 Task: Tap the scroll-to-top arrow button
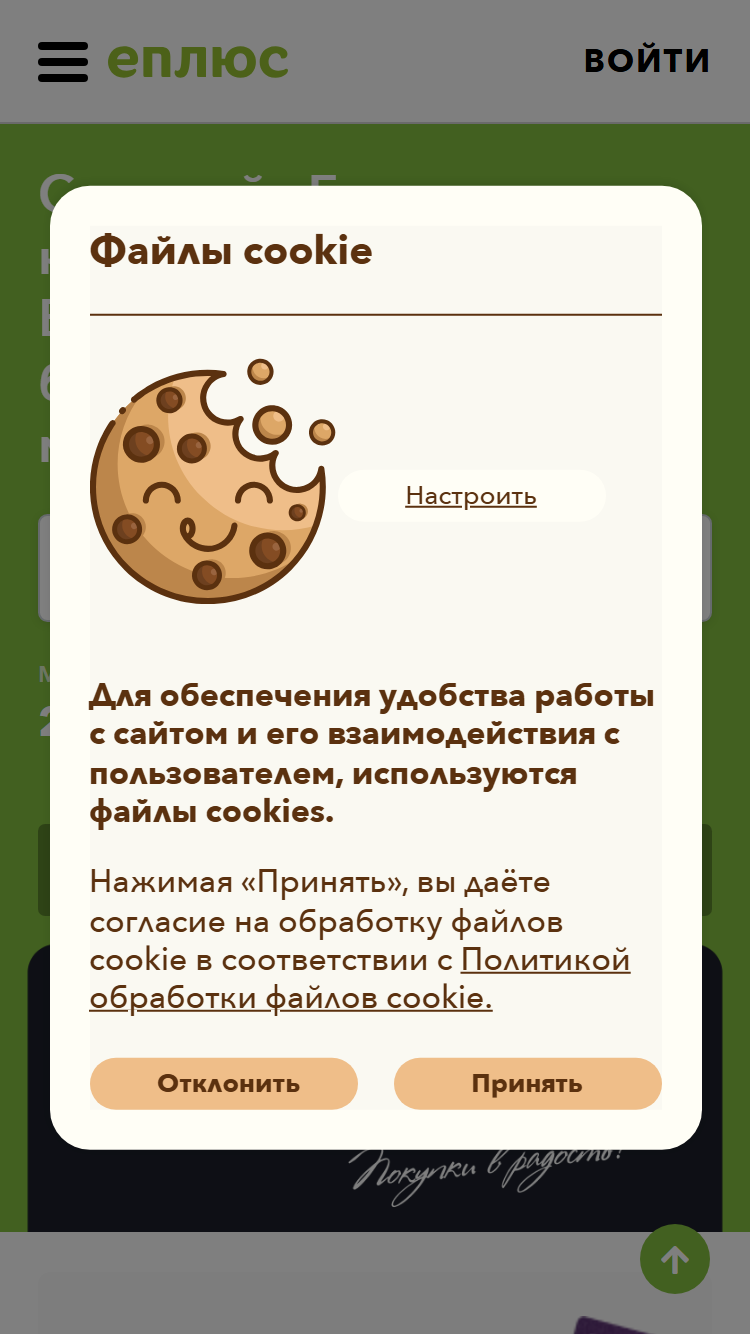[x=675, y=1259]
